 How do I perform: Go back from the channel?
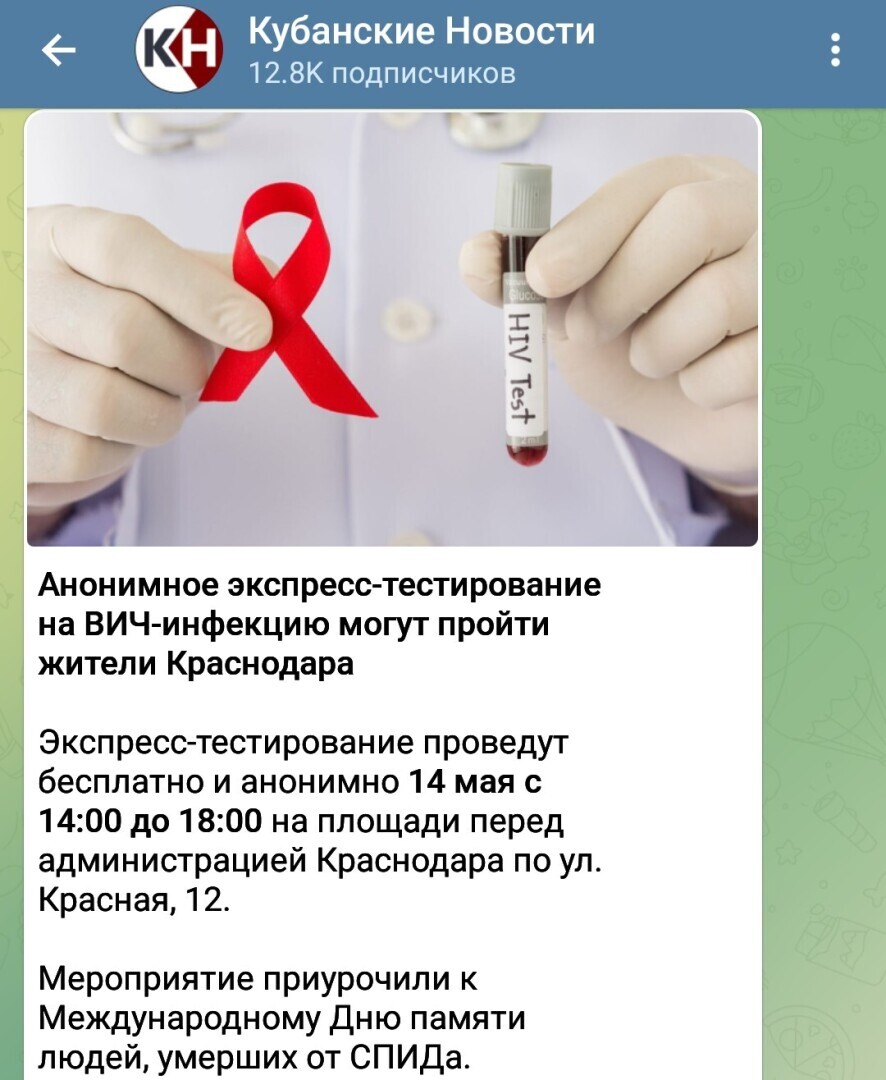(59, 51)
